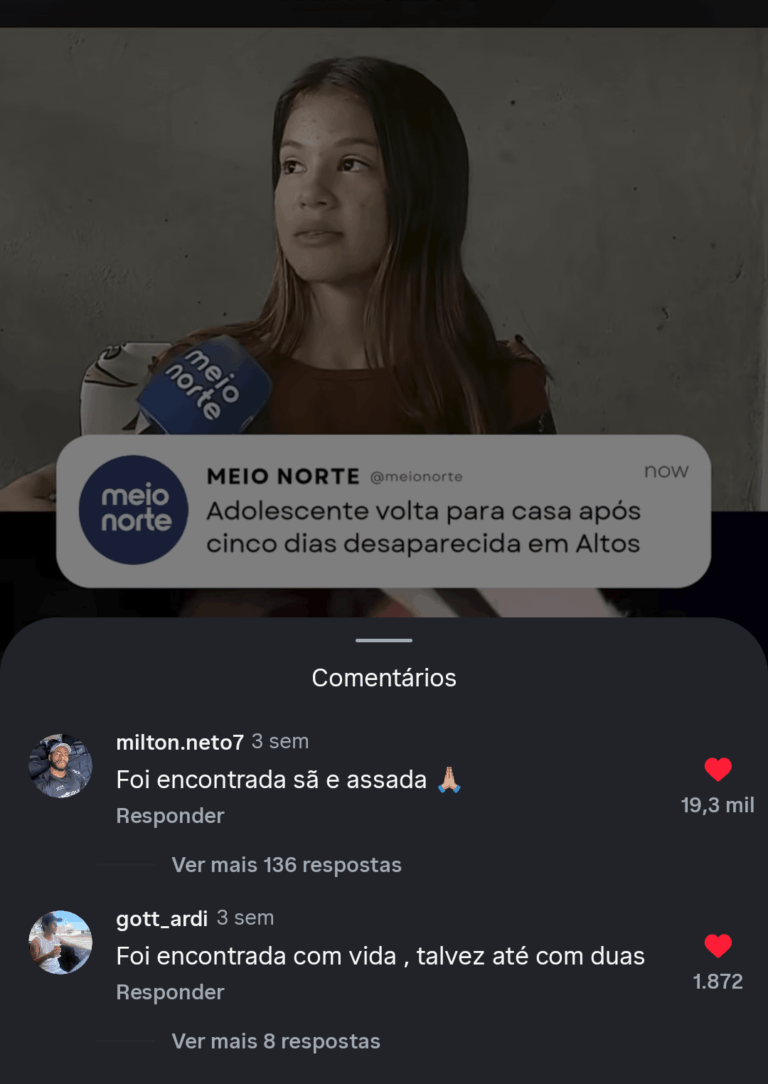Reply to milton.neto7's comment
768x1084 pixels.
click(170, 816)
